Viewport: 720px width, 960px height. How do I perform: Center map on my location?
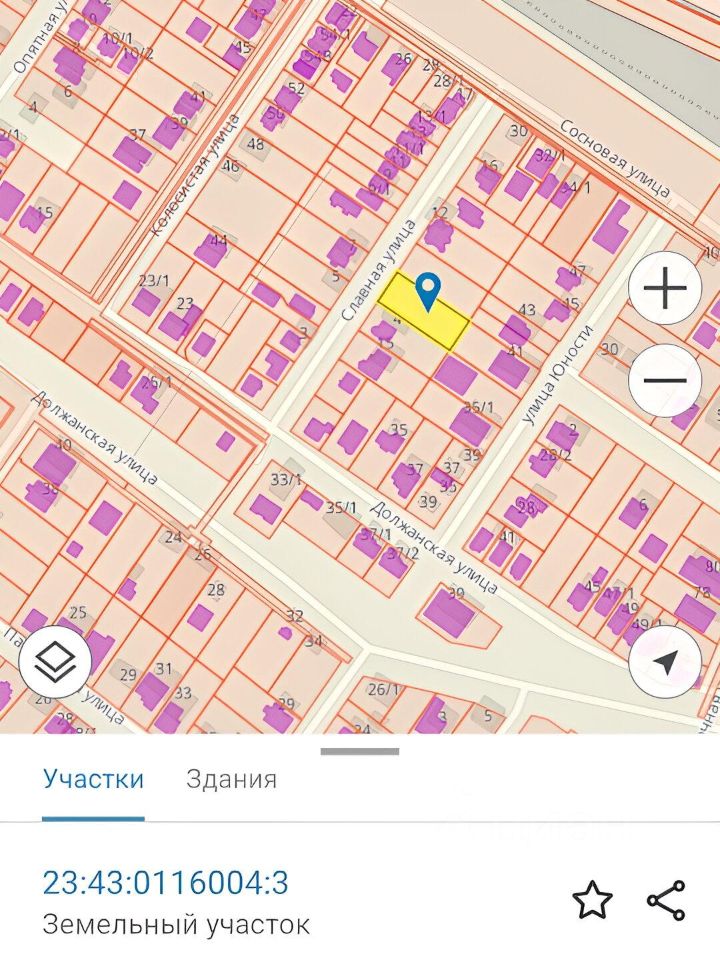(x=665, y=661)
